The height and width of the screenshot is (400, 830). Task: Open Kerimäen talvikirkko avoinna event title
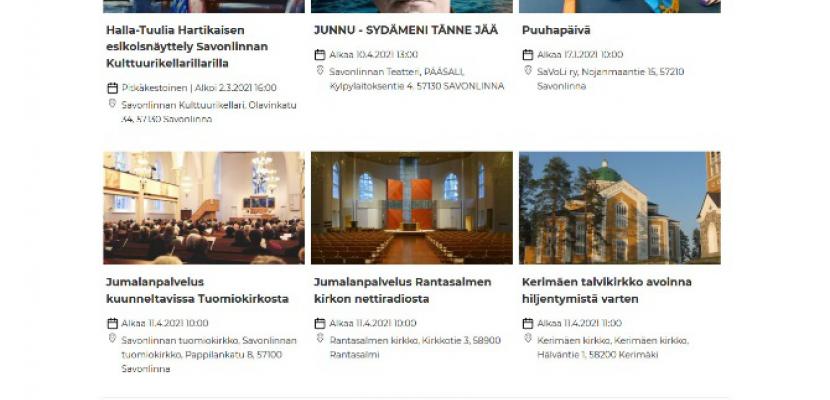pos(606,290)
